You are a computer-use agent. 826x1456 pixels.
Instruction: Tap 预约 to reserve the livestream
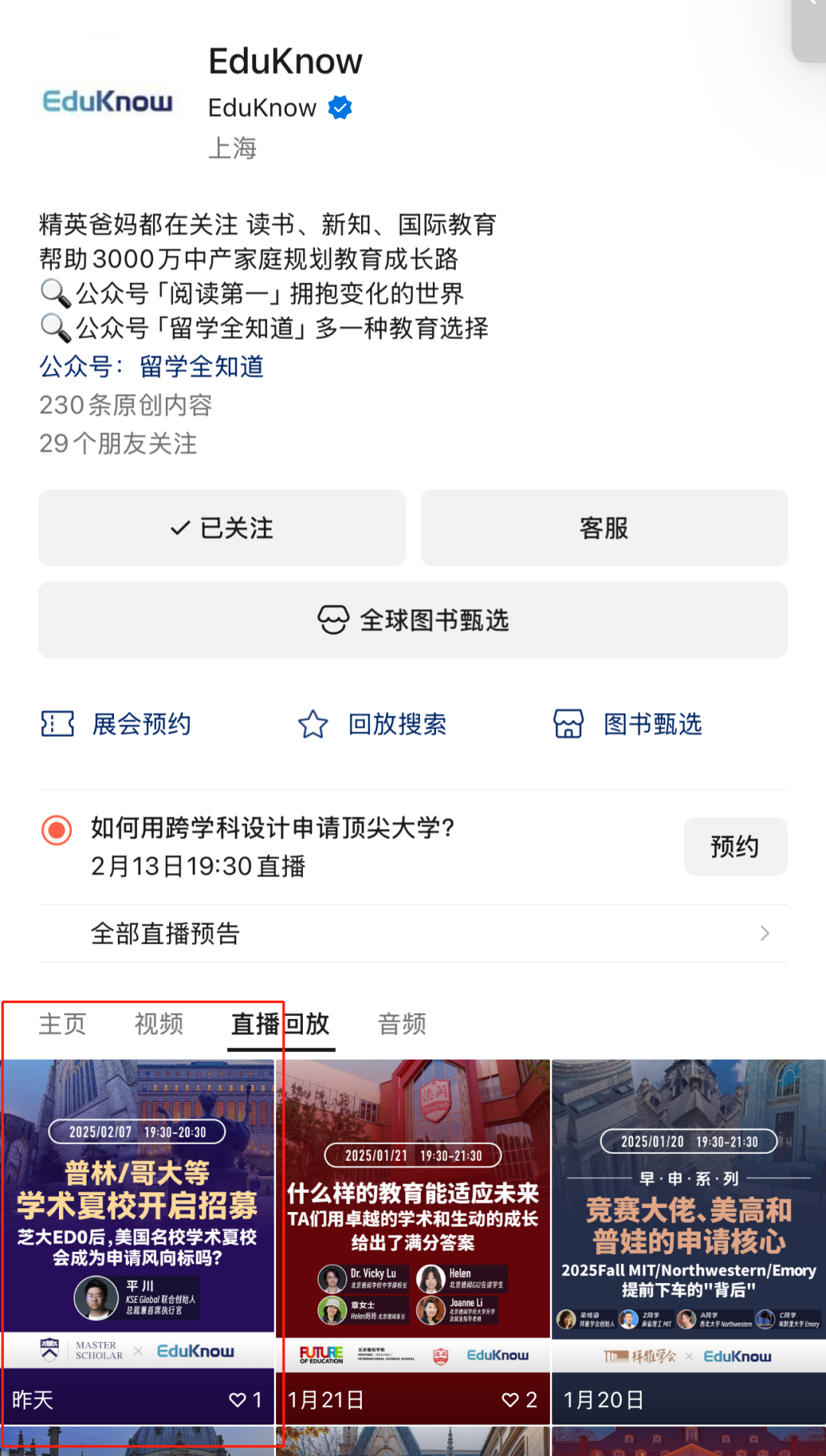(735, 846)
